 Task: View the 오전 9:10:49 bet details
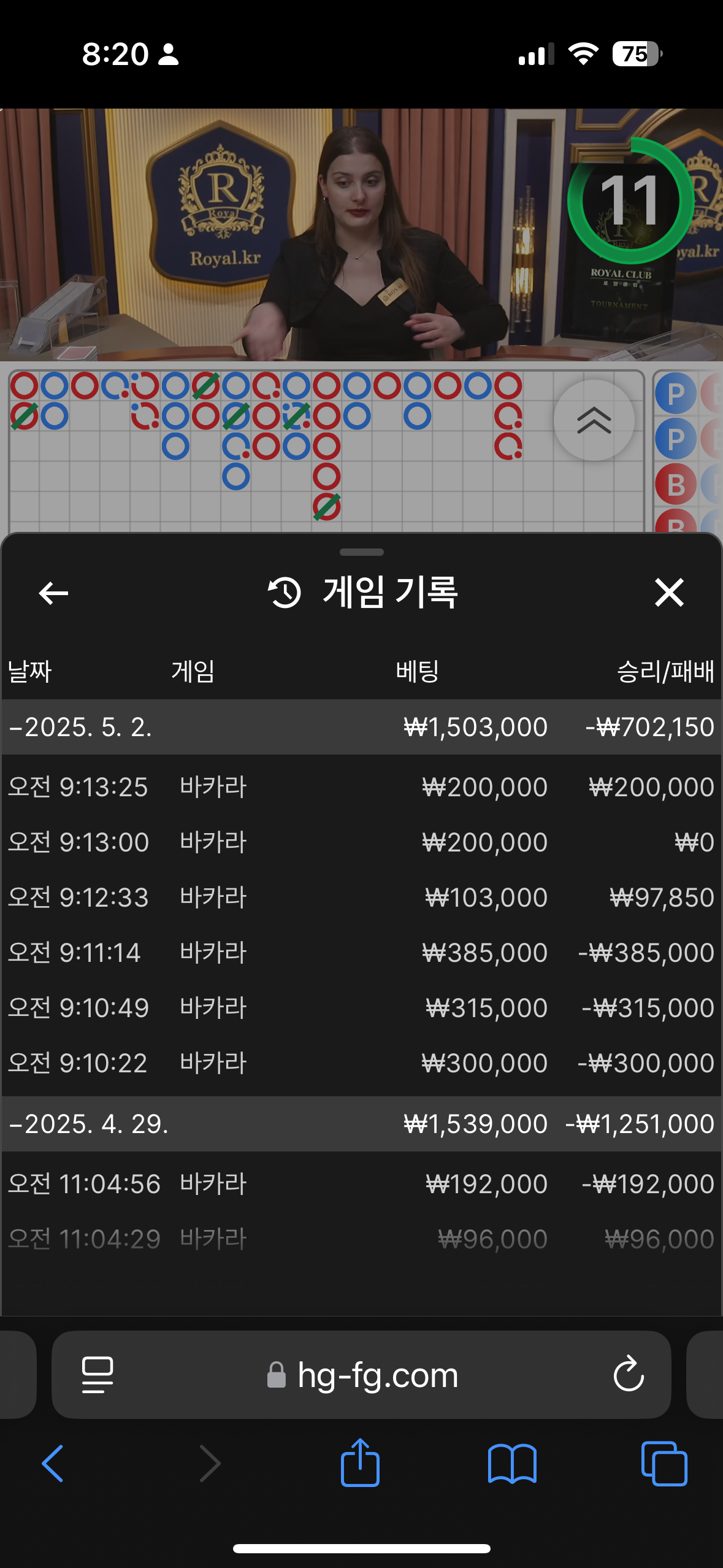pos(361,1008)
